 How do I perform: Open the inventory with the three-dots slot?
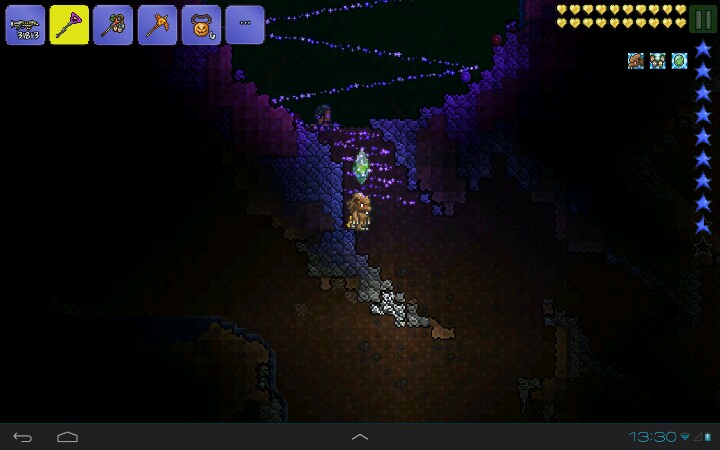(245, 25)
